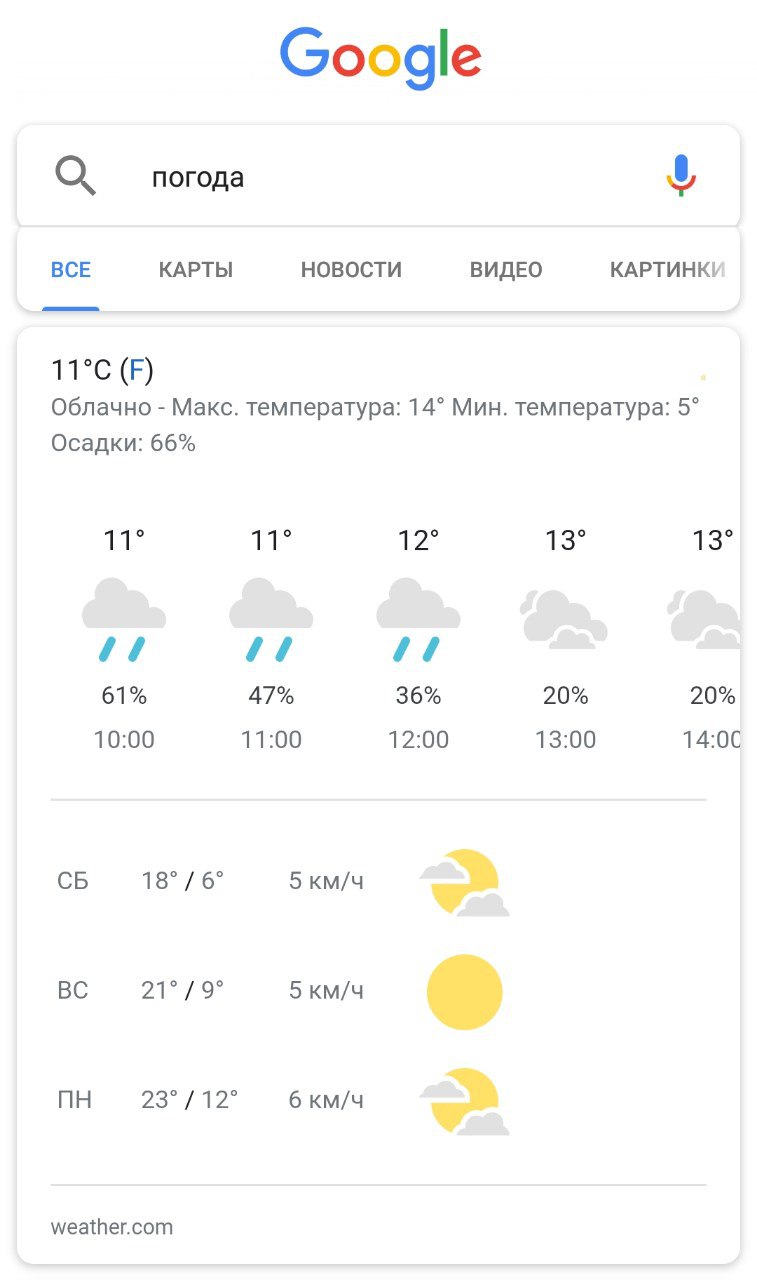Image resolution: width=757 pixels, height=1280 pixels.
Task: Select the ВСЕ tab
Action: pos(71,270)
